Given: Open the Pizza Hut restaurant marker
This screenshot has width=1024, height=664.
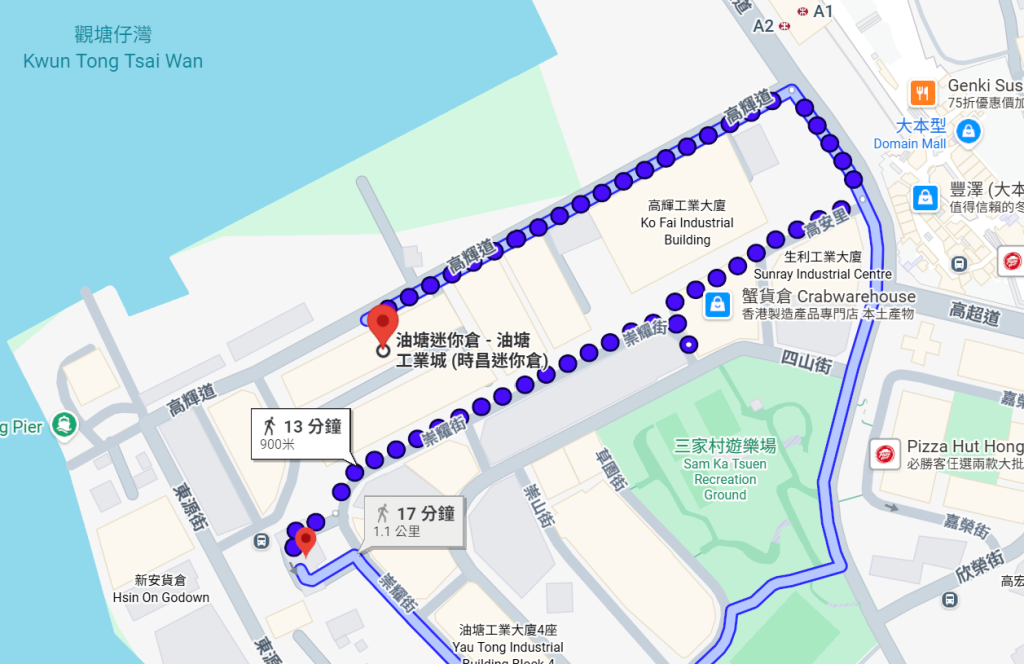Looking at the screenshot, I should click(x=884, y=454).
